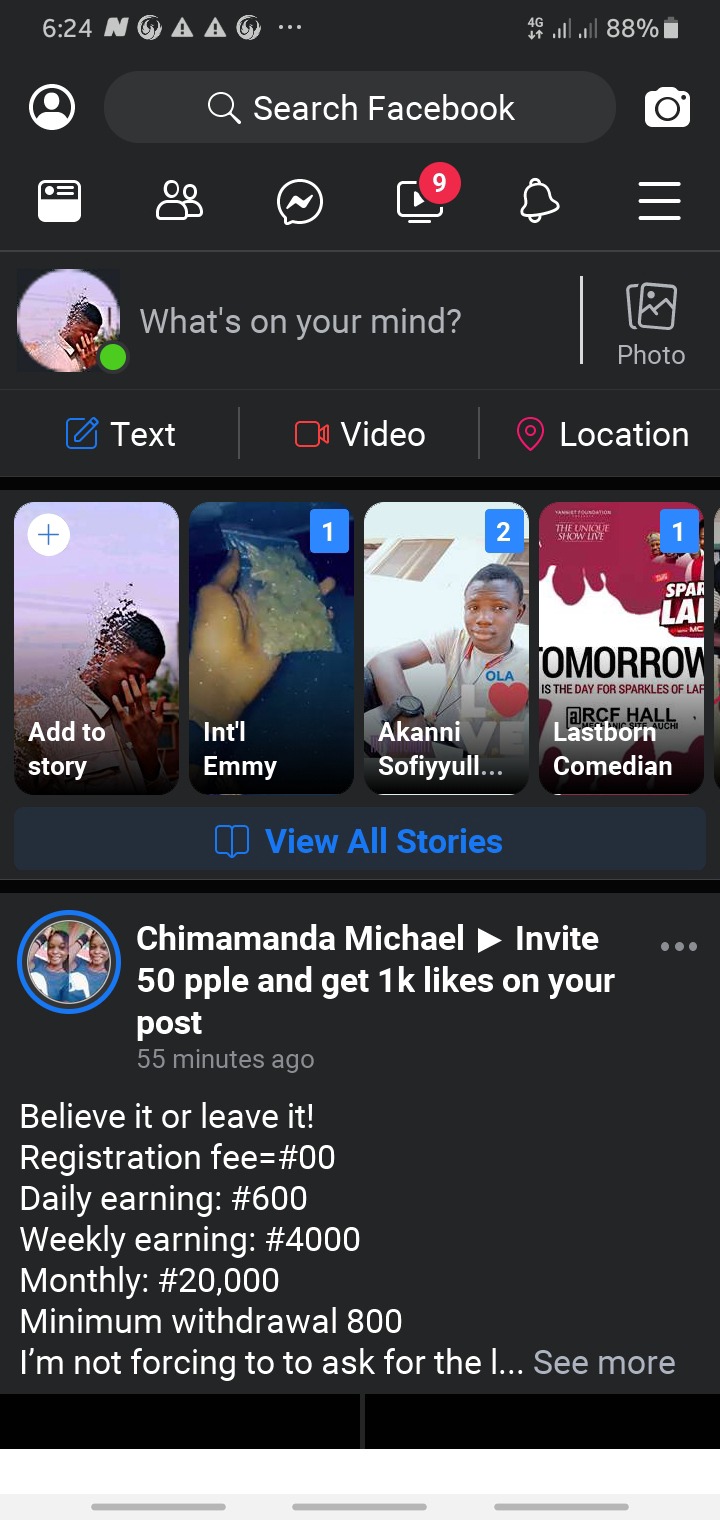Open the Location option for a post

point(600,434)
